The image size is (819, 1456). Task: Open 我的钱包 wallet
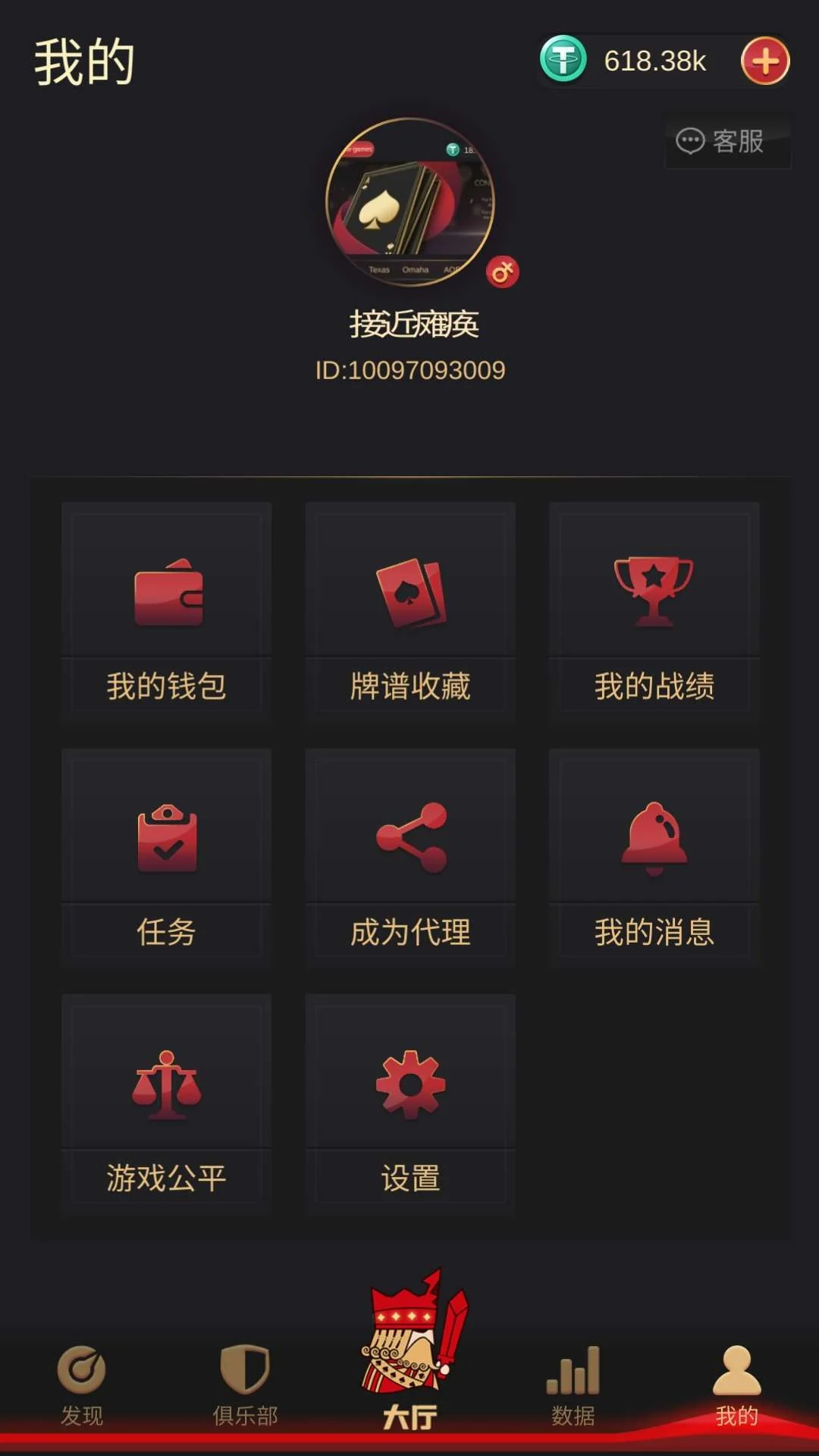(166, 613)
